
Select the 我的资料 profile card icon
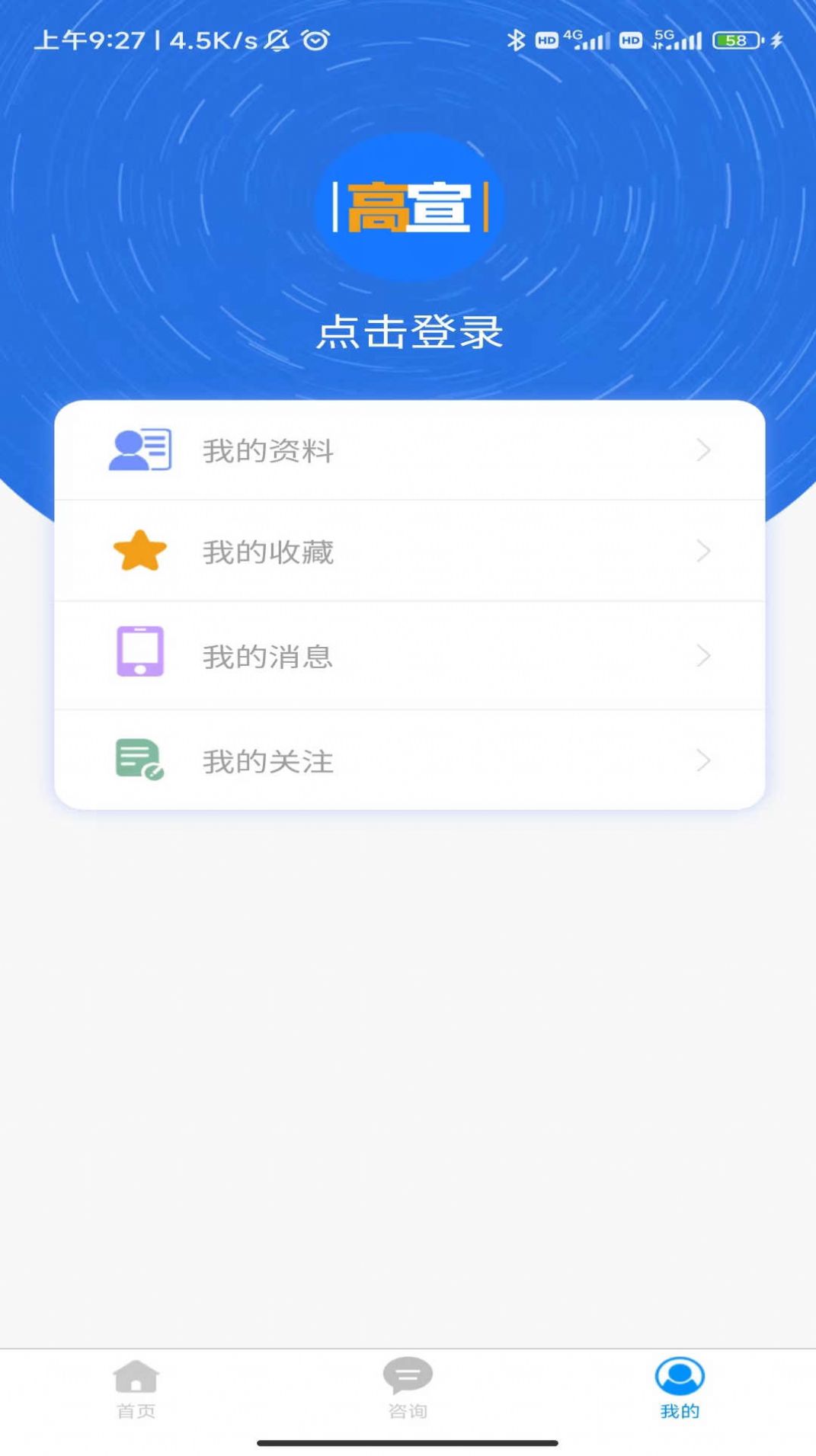[139, 450]
